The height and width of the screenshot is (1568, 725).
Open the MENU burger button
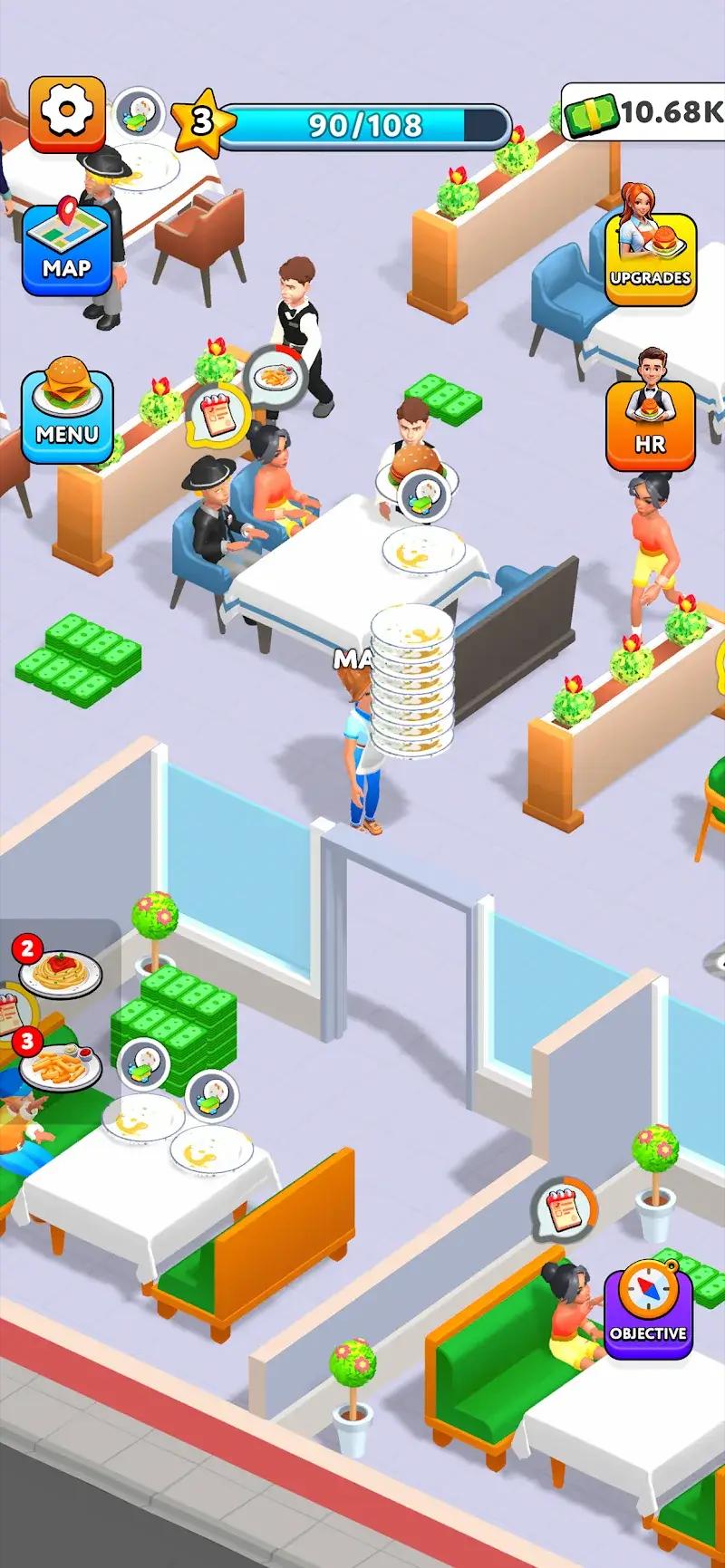click(68, 416)
